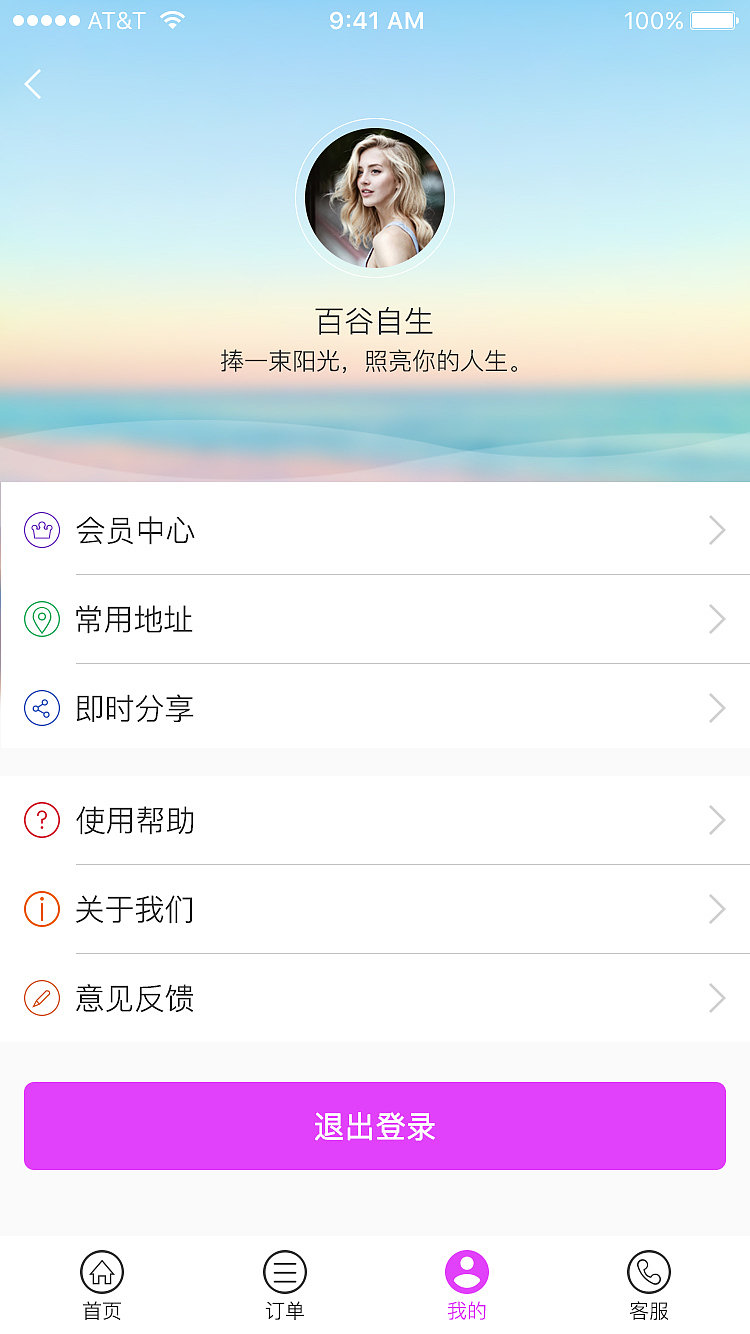The image size is (750, 1334).
Task: Tap the username 百谷自生
Action: 375,322
